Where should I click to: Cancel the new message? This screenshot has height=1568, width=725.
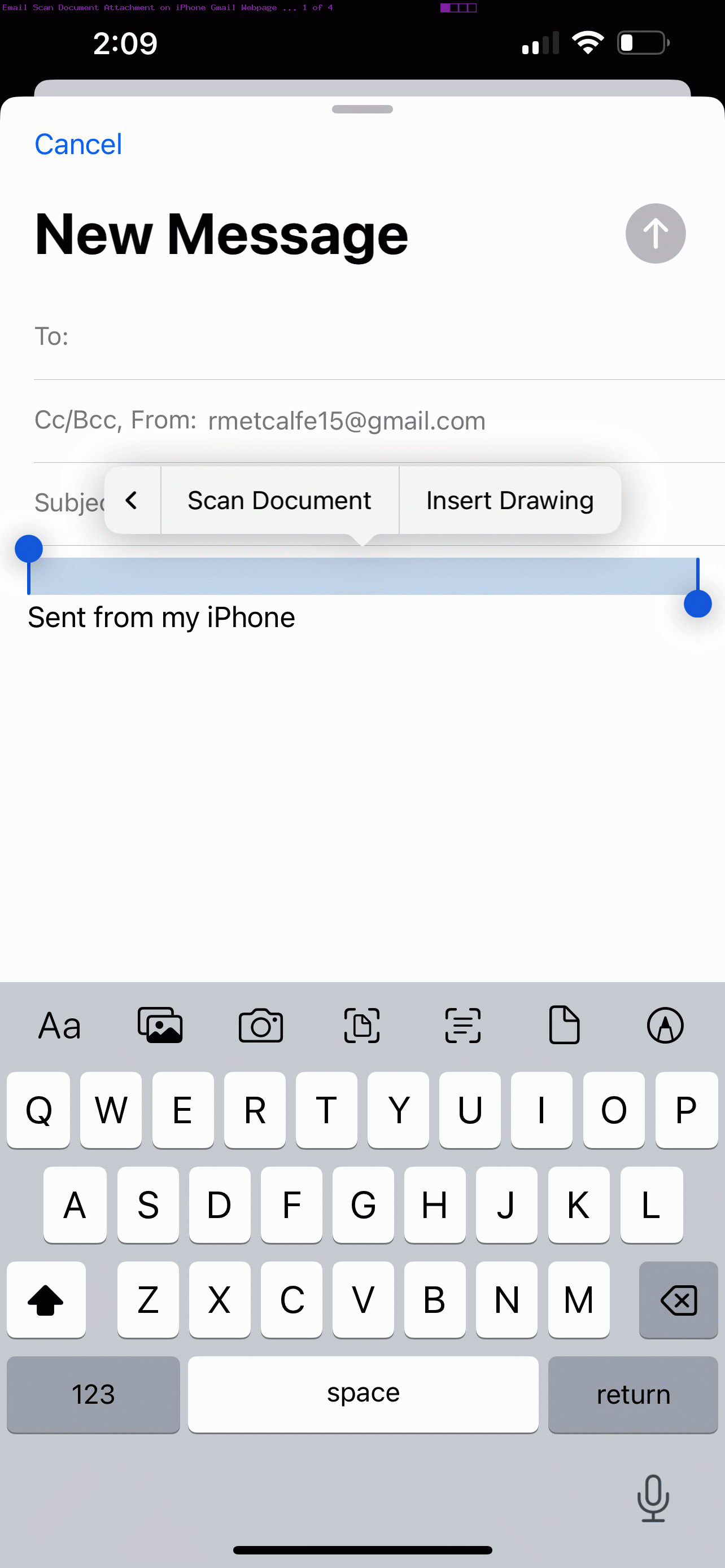(x=78, y=144)
